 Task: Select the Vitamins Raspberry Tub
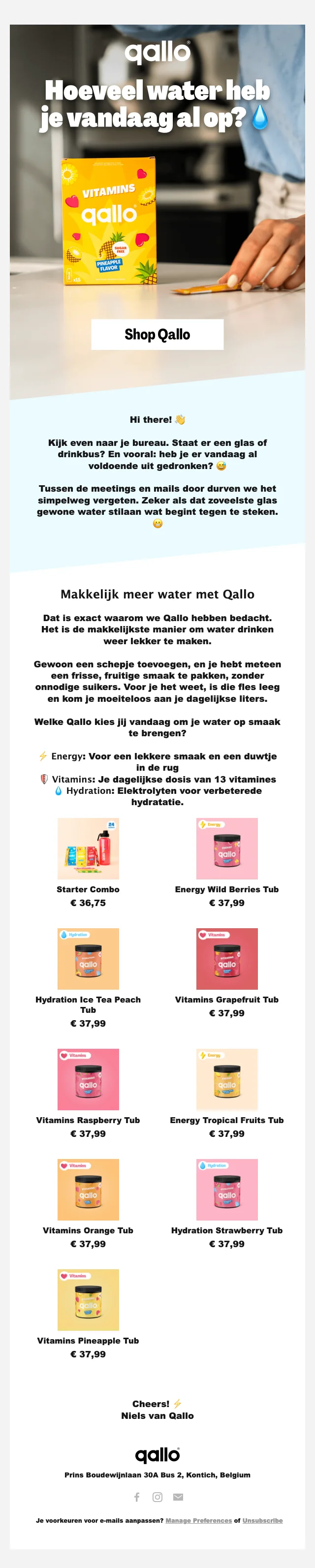[x=88, y=1079]
